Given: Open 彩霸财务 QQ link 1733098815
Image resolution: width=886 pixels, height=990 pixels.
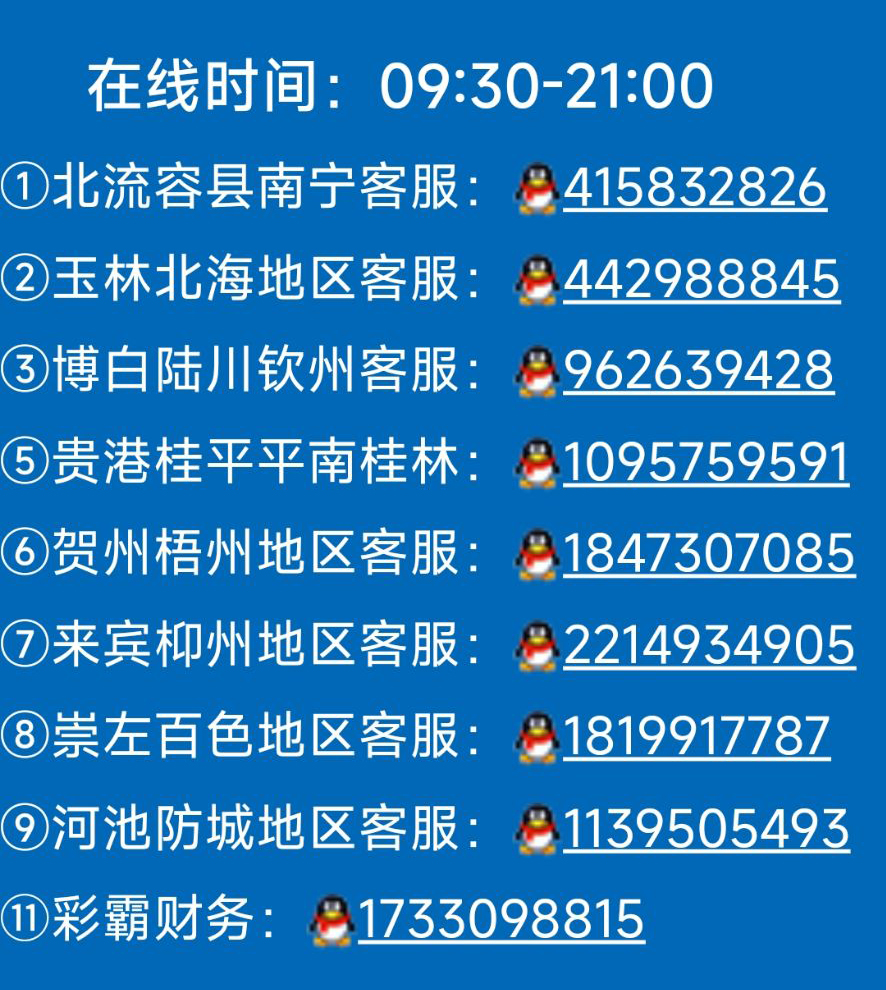Looking at the screenshot, I should point(500,920).
